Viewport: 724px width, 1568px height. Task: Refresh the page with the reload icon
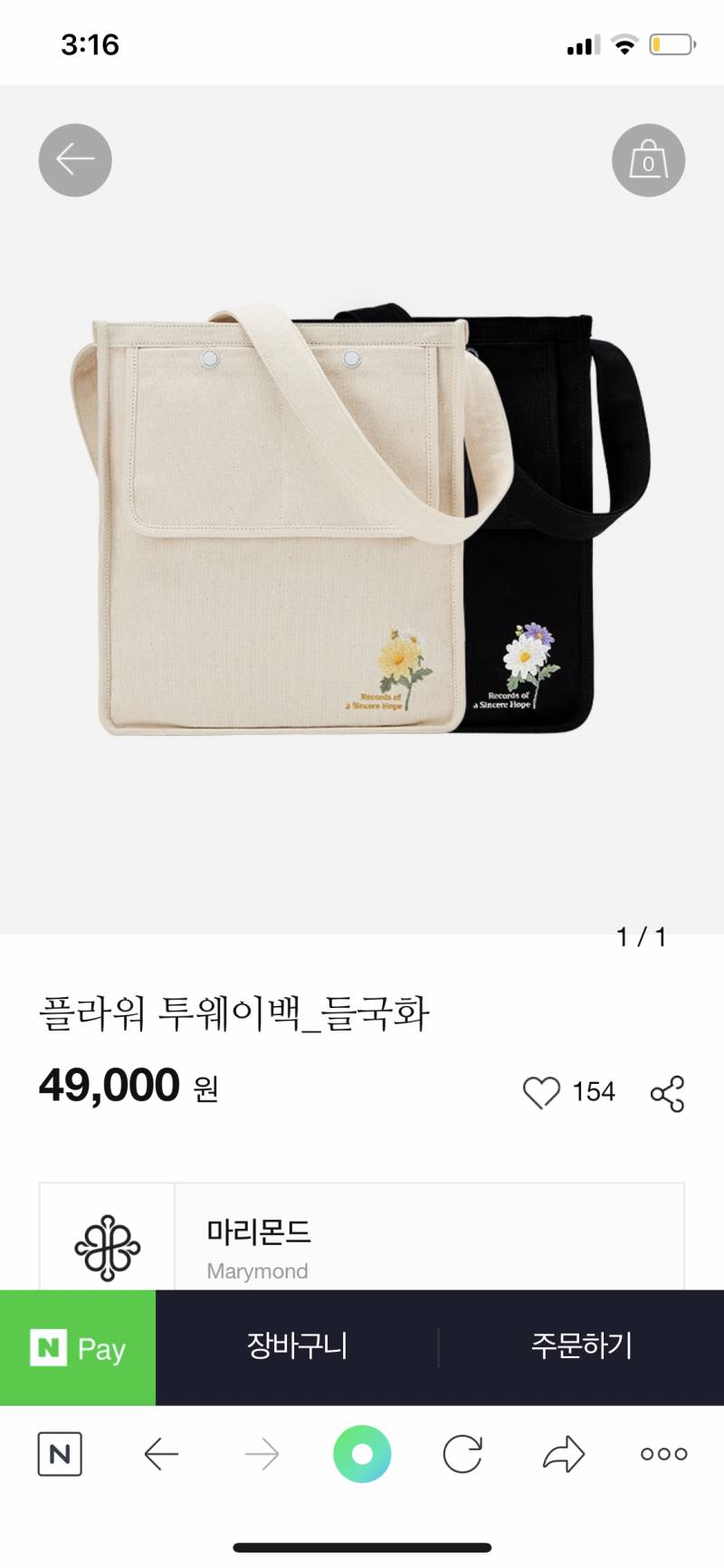(x=462, y=1454)
